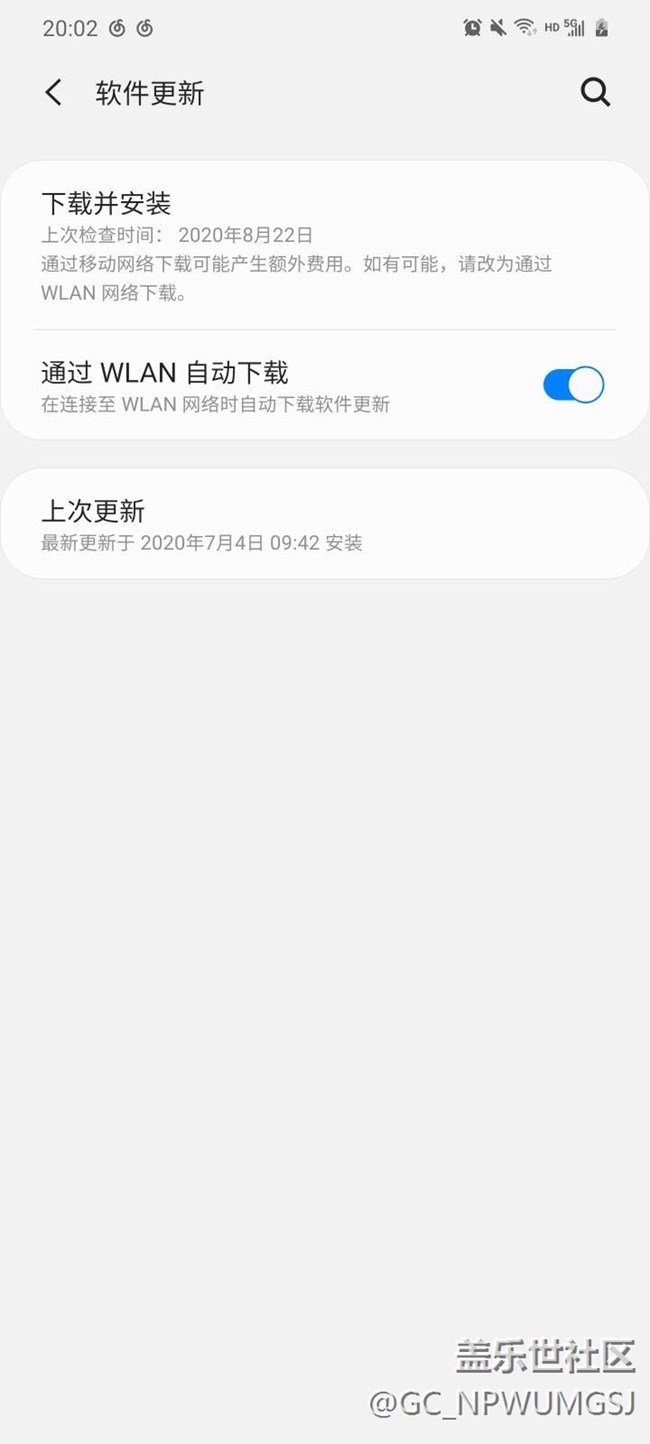The height and width of the screenshot is (1444, 650).
Task: Open 下载并安装 option
Action: 300,246
